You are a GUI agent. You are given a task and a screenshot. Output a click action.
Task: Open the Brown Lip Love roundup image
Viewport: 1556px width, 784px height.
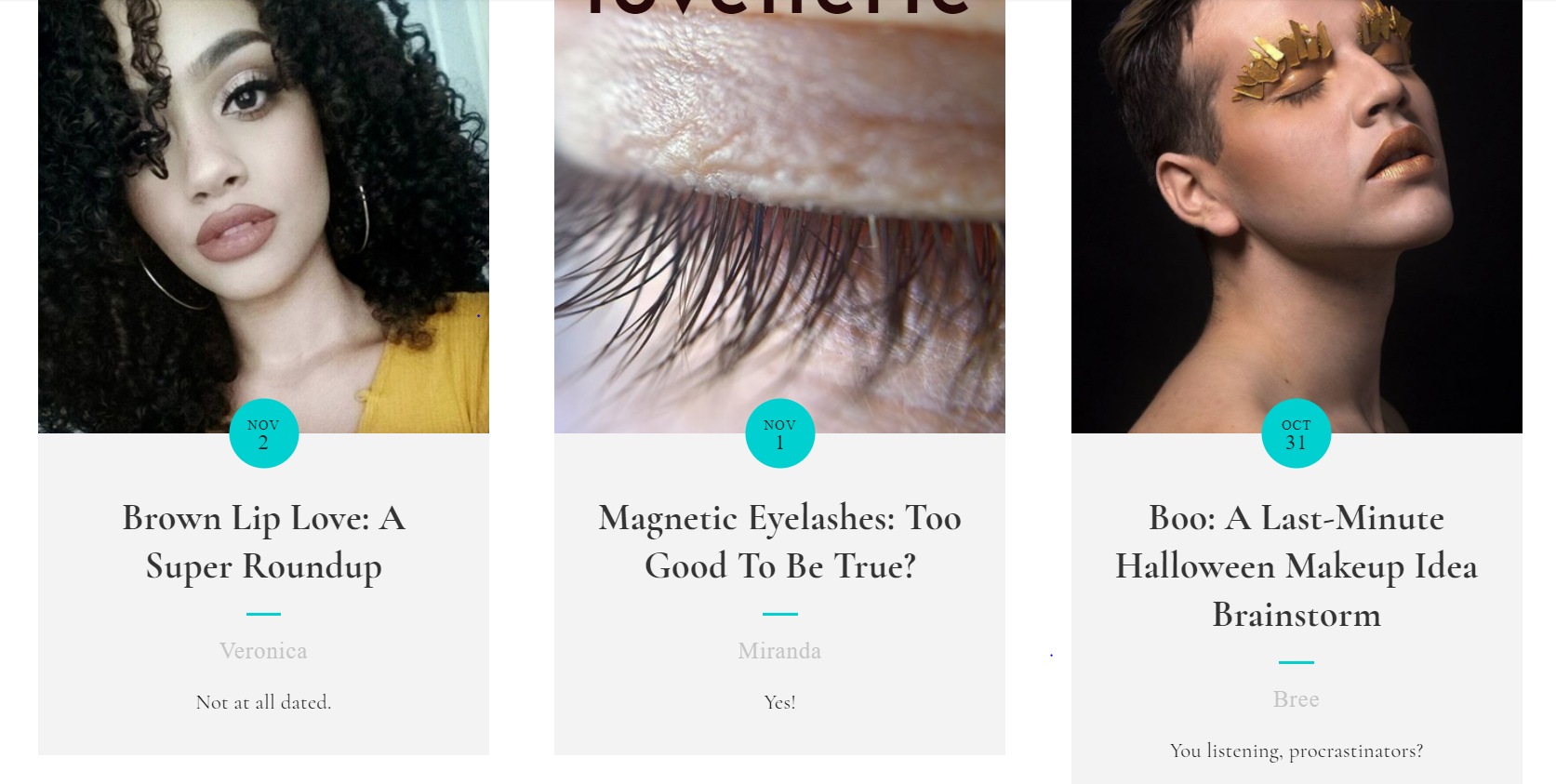tap(263, 205)
